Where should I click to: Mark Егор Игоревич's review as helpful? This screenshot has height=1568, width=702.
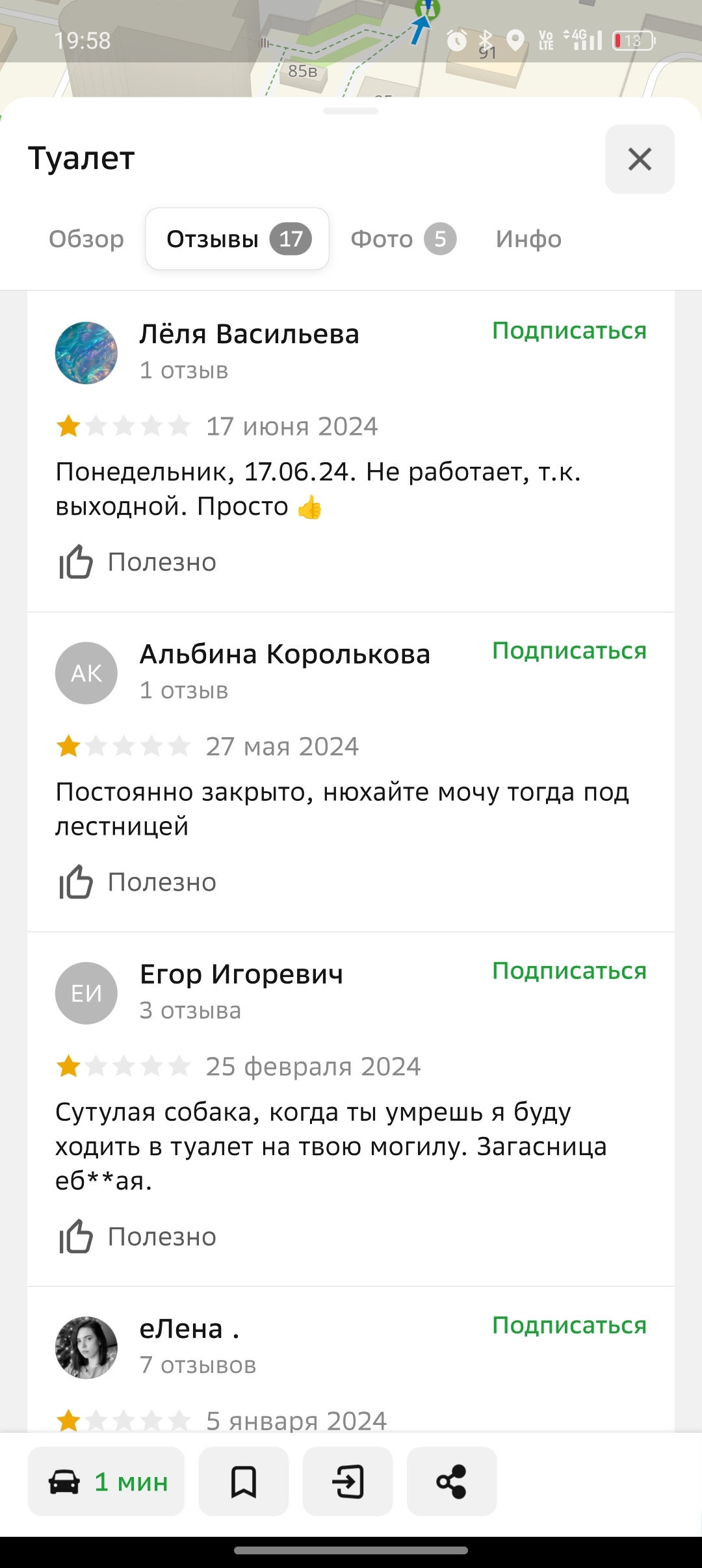[x=138, y=1236]
